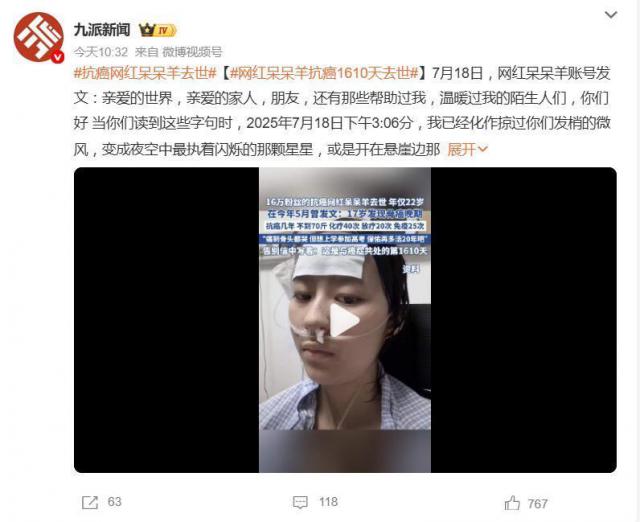The width and height of the screenshot is (640, 522).
Task: Open hashtag #网红呆呆羊抗癌1610天去世#
Action: [324, 73]
